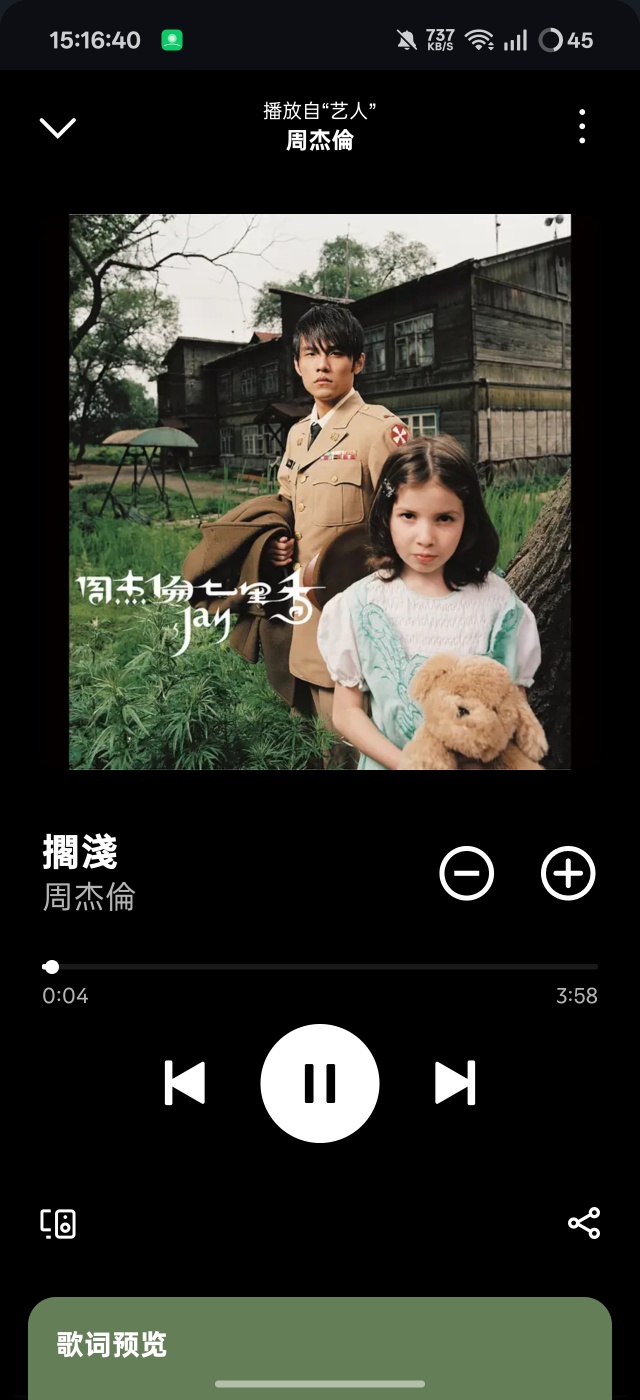Collapse the now playing screen
Image resolution: width=640 pixels, height=1400 pixels.
coord(58,127)
